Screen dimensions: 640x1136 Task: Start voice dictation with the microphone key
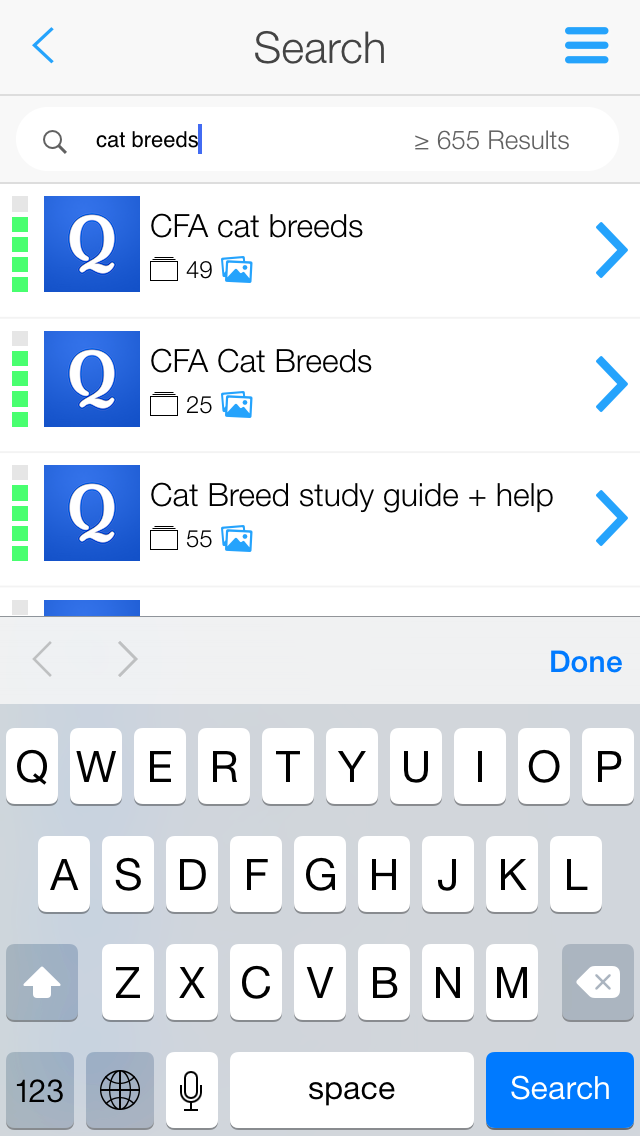point(191,1089)
